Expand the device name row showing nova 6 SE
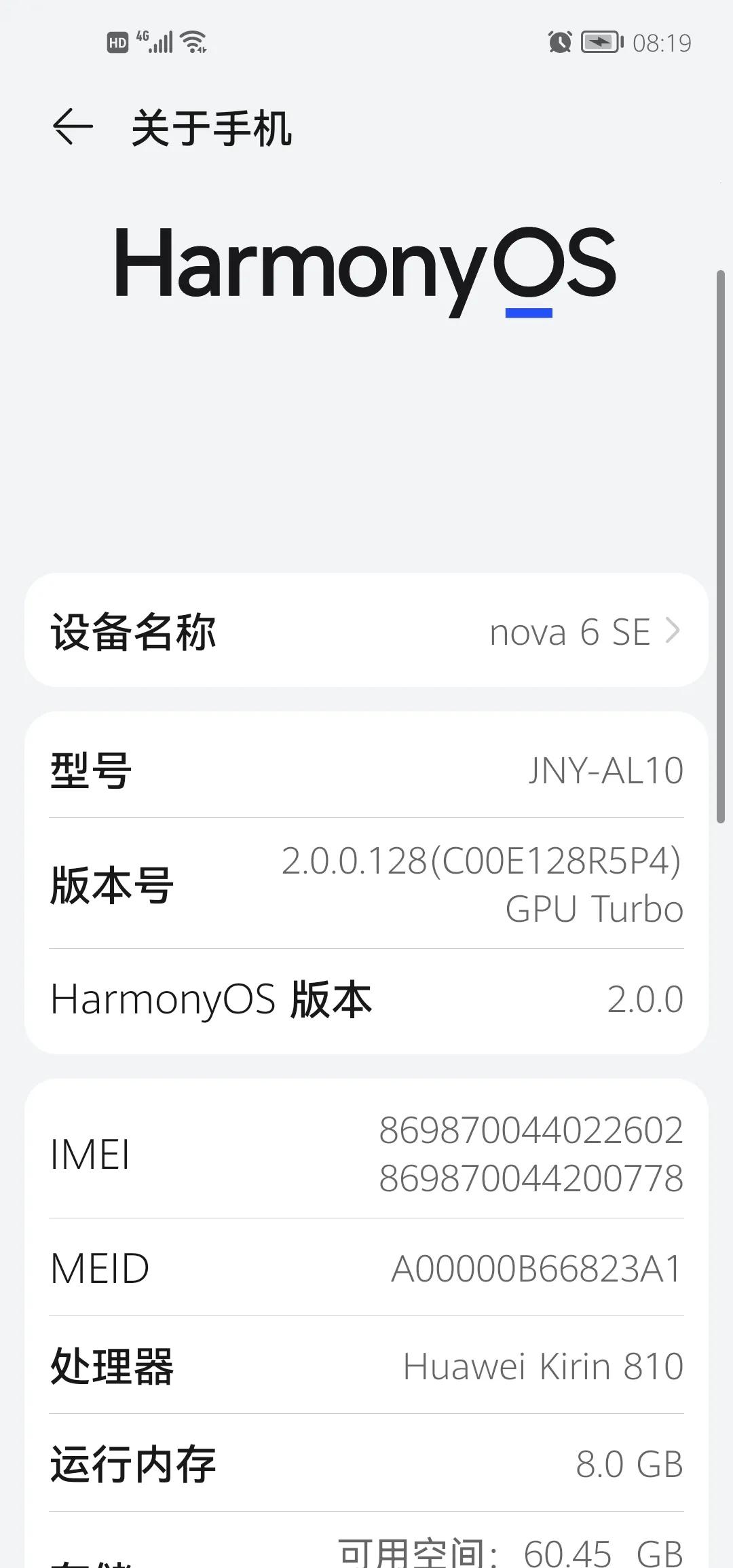Viewport: 733px width, 1568px height. 366,631
